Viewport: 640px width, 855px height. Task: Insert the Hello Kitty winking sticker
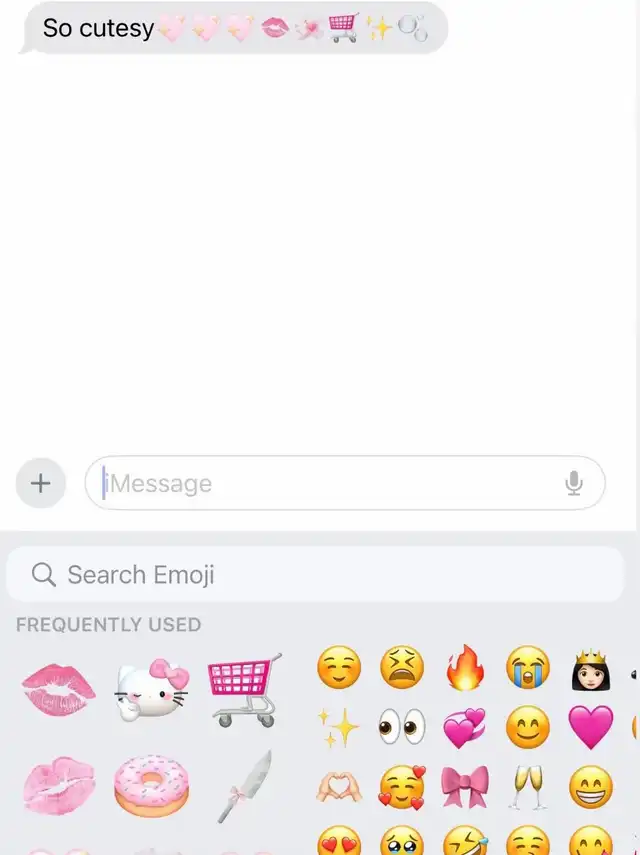point(153,688)
